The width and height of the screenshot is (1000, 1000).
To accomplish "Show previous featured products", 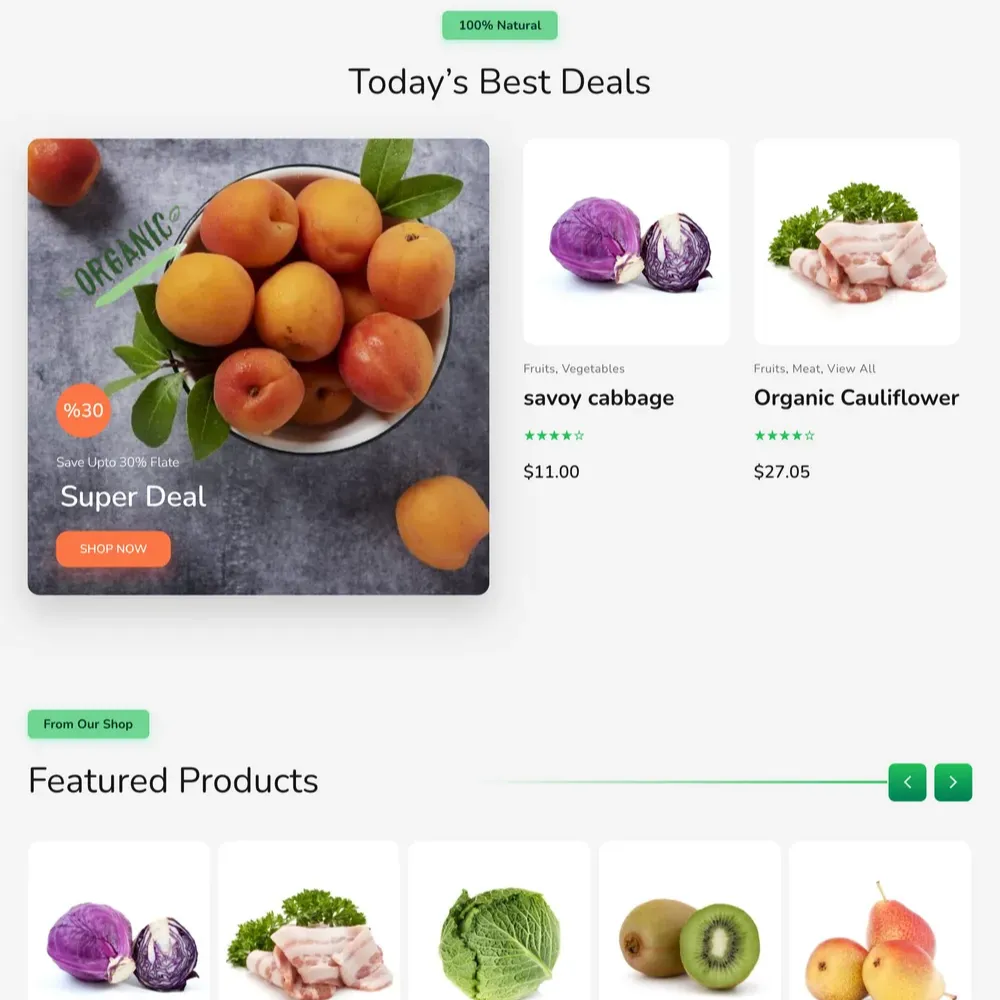I will coord(907,782).
